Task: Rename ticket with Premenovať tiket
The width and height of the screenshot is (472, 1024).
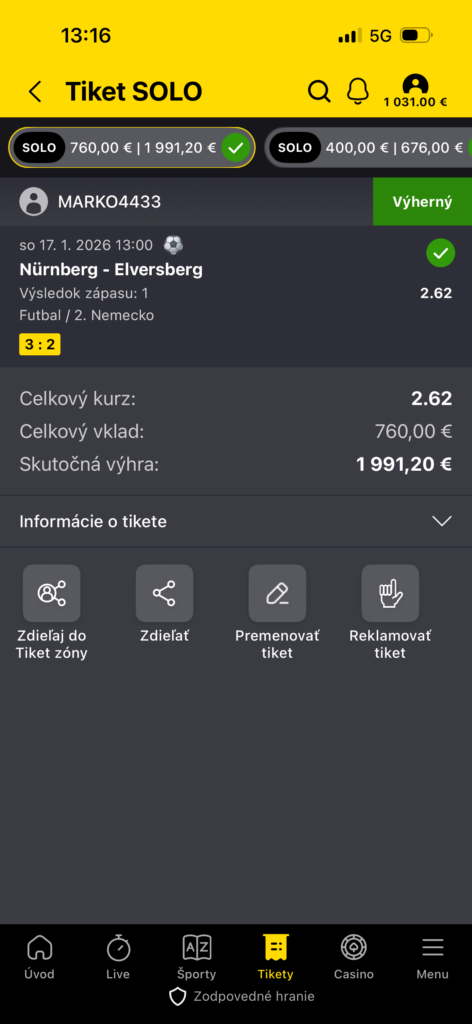Action: 277,613
